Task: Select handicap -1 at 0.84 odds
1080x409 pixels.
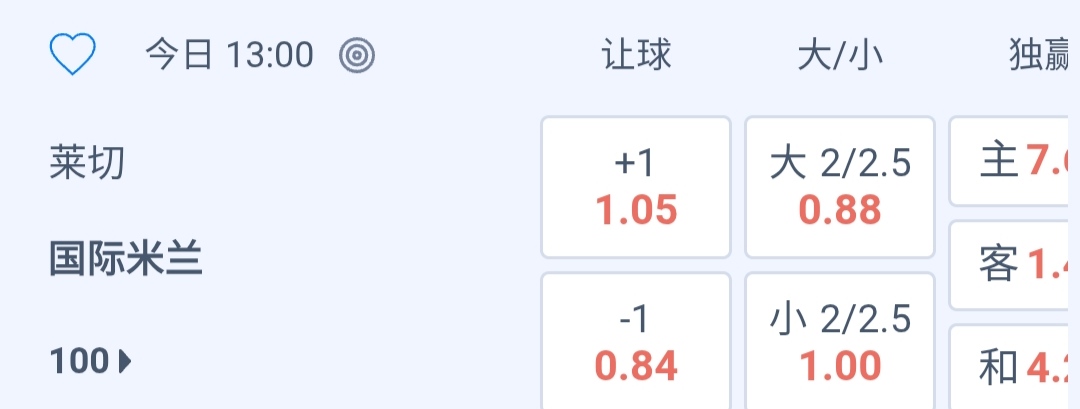Action: pyautogui.click(x=636, y=343)
